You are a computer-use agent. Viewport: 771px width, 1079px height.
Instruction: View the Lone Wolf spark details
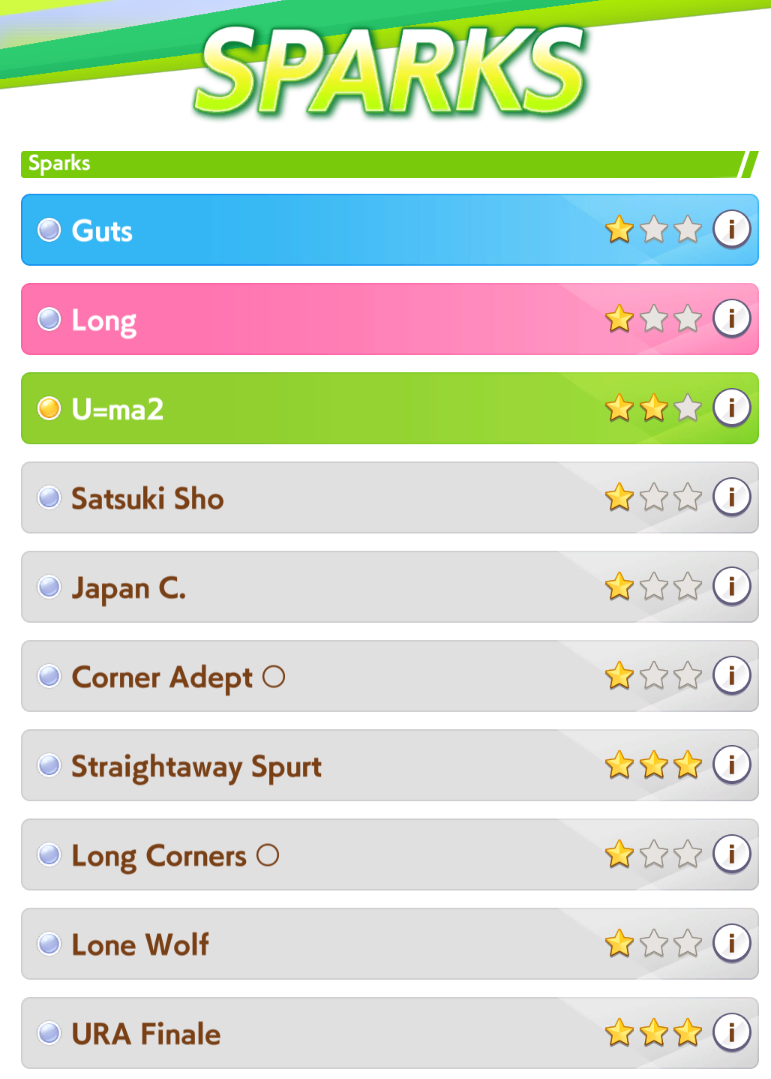coord(731,943)
